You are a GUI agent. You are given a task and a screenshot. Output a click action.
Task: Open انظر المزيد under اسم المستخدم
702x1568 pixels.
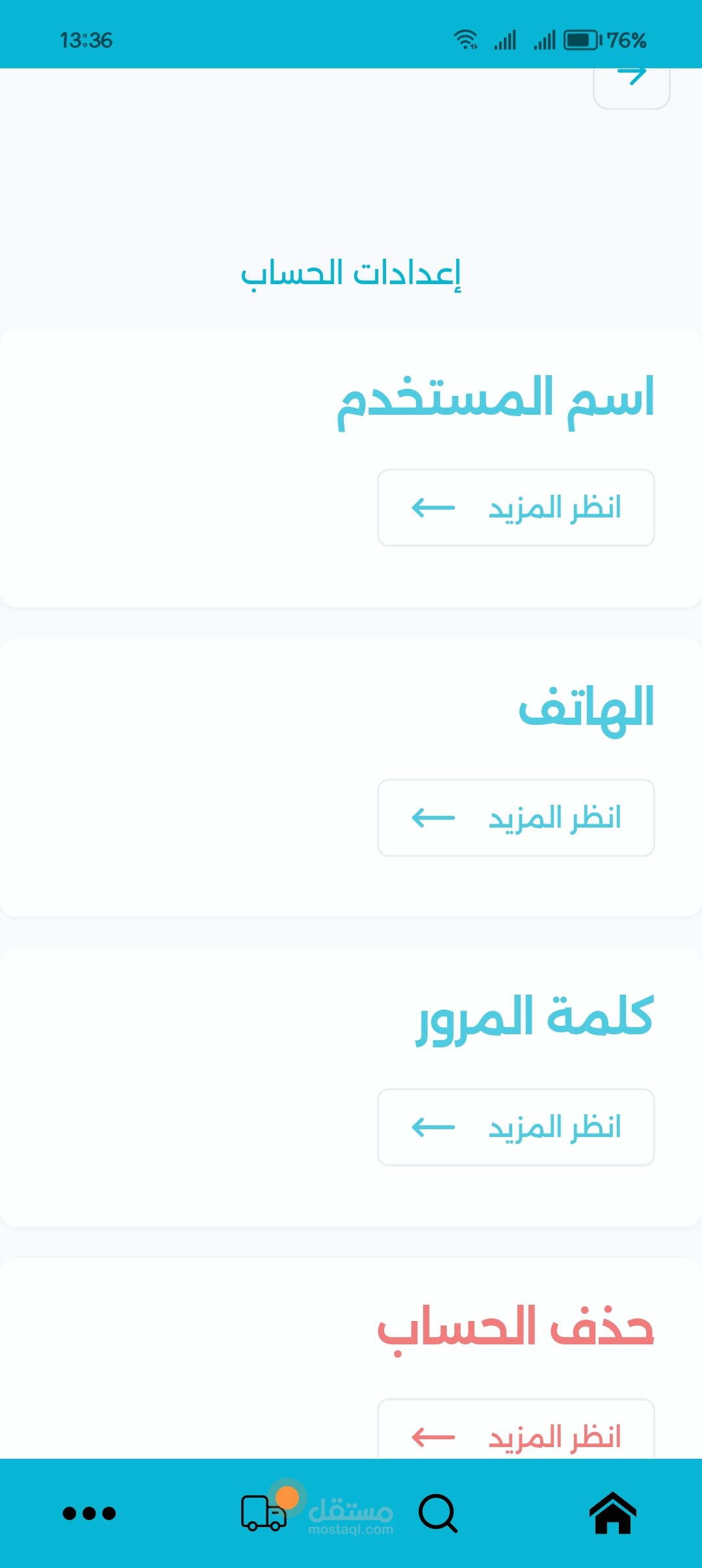515,508
